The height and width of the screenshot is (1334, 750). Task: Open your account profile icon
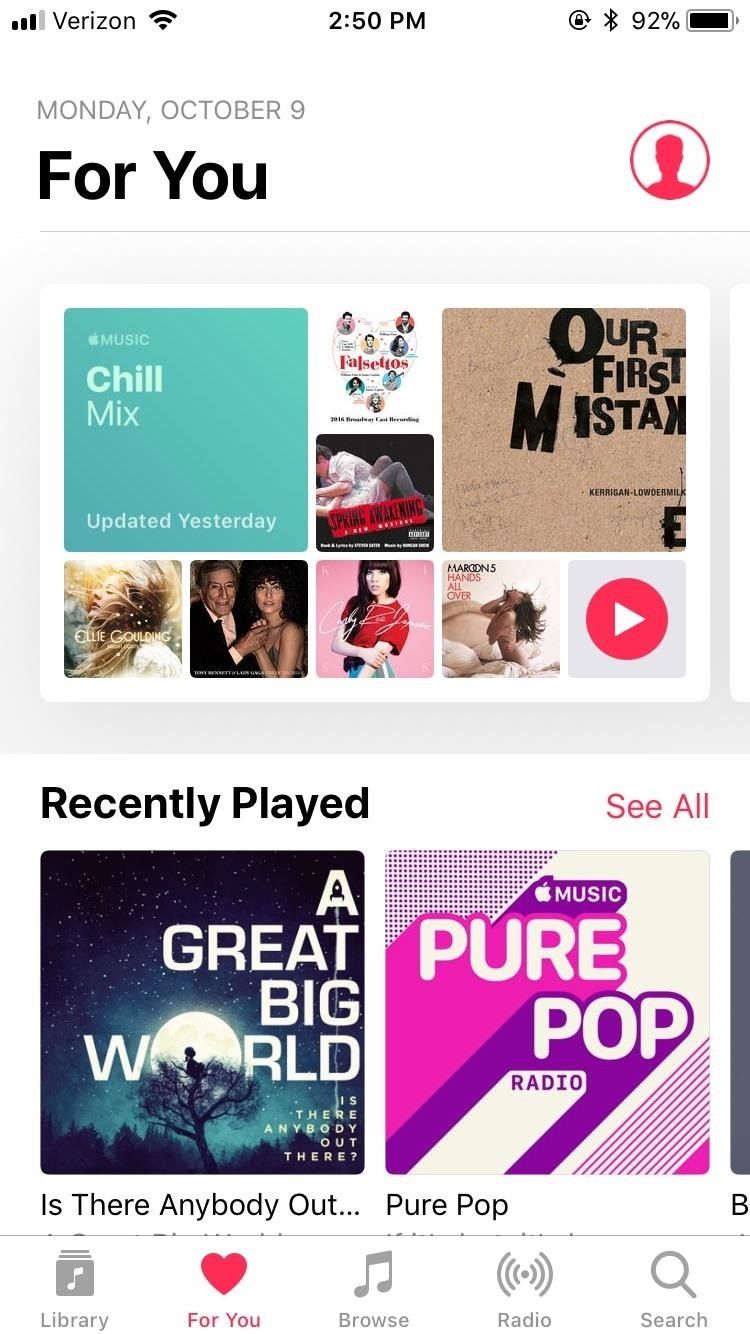tap(670, 160)
